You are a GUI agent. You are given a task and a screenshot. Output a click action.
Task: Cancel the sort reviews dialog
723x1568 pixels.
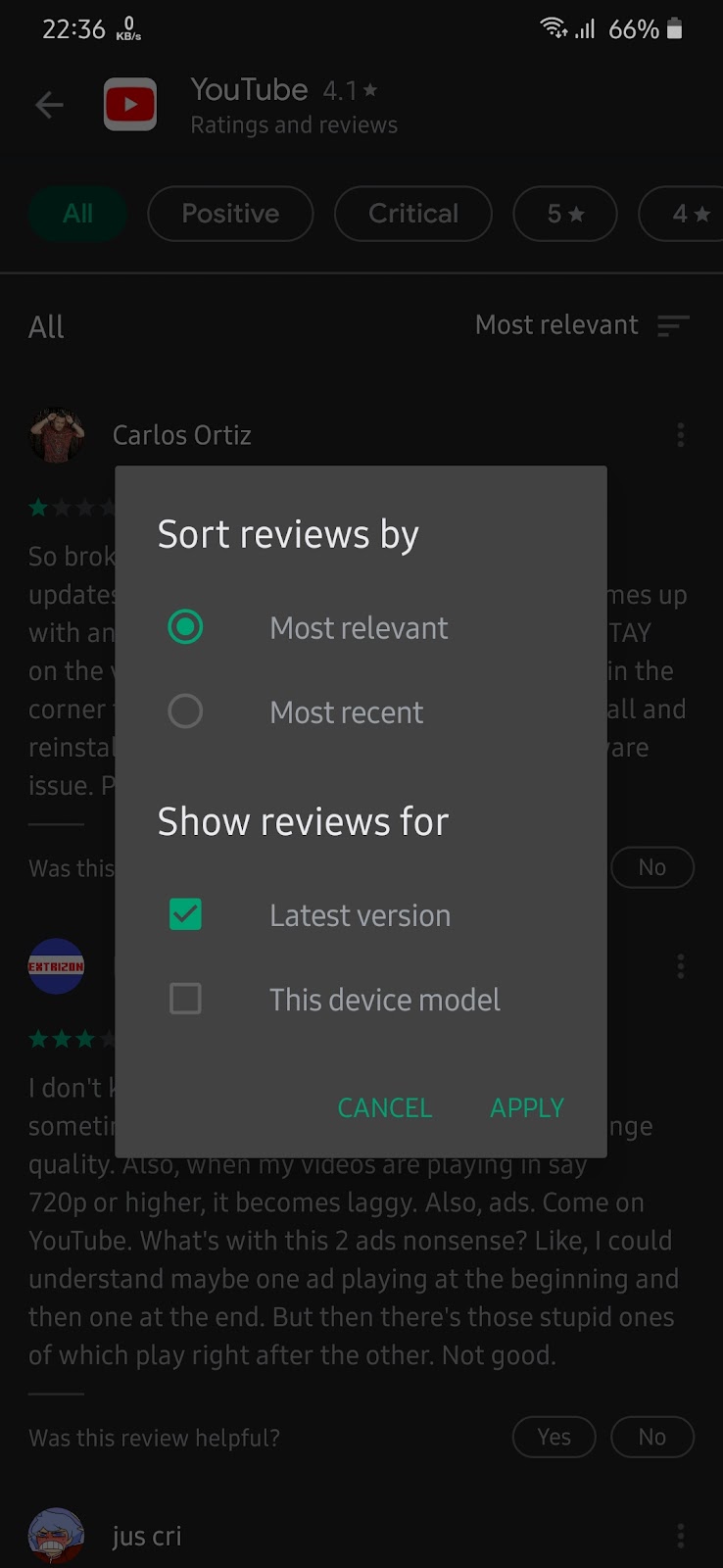pos(384,1107)
